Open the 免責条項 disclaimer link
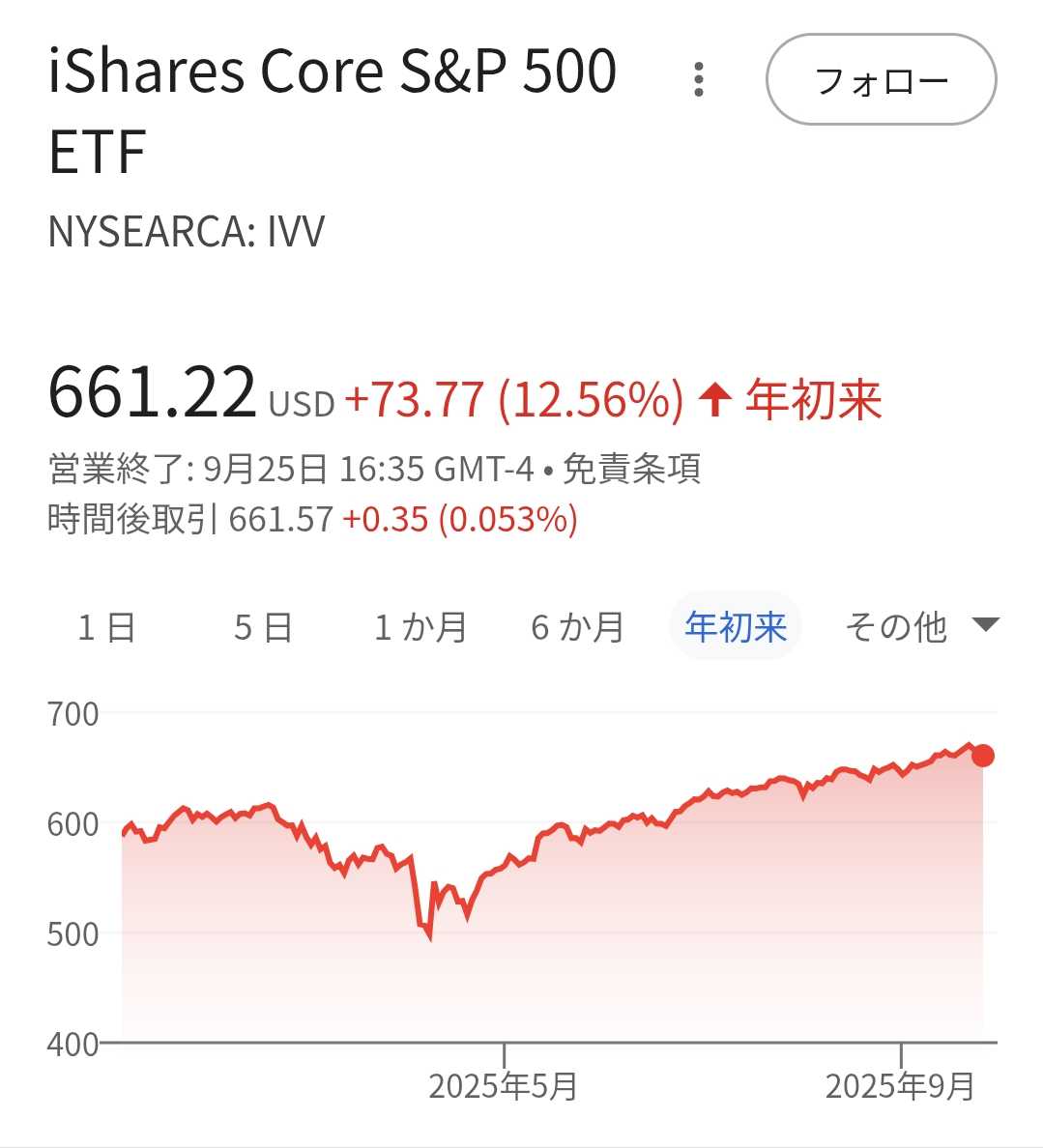 point(631,470)
